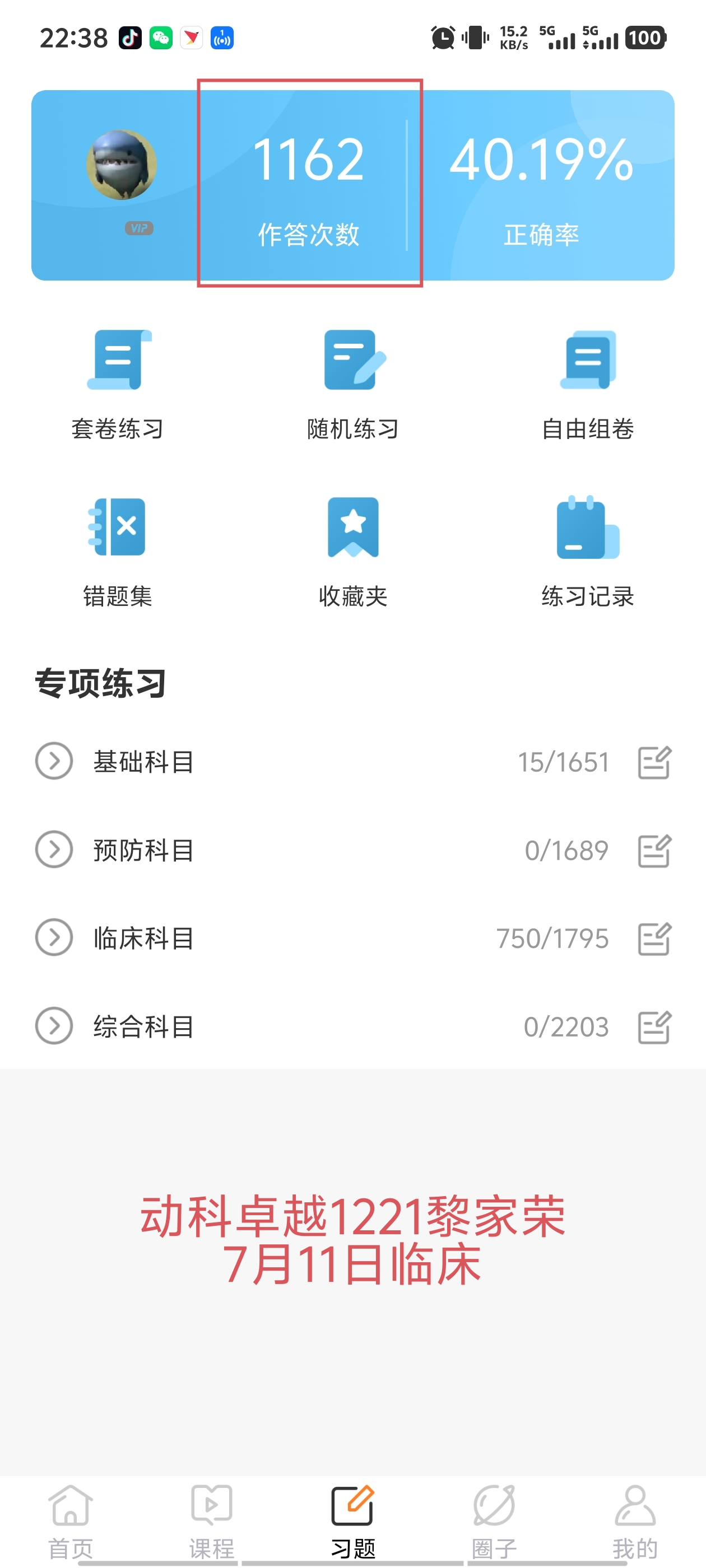
Task: Tap the edit icon beside 综合科目
Action: pyautogui.click(x=654, y=1027)
